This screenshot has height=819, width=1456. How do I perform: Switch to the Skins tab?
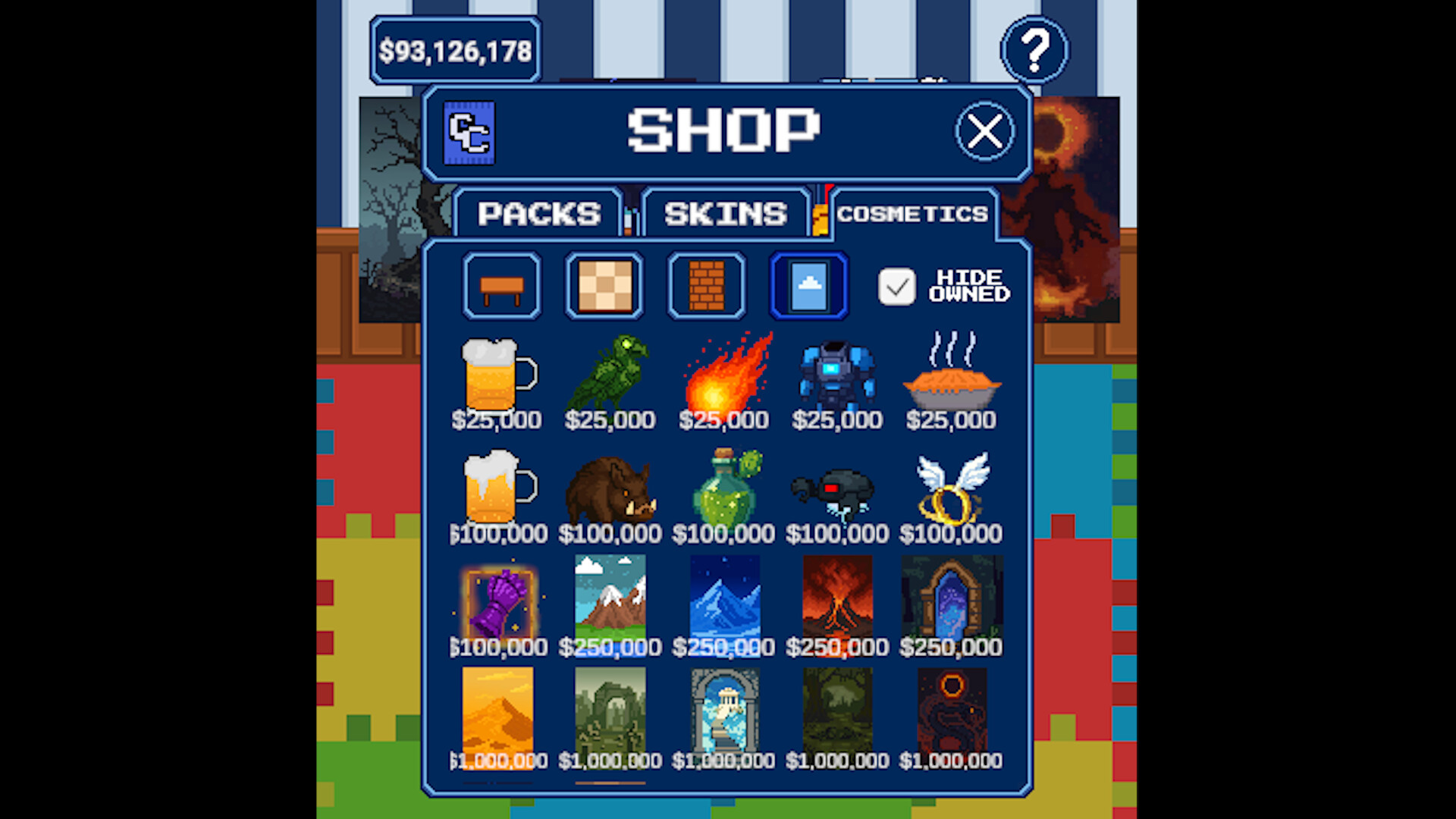(x=726, y=214)
